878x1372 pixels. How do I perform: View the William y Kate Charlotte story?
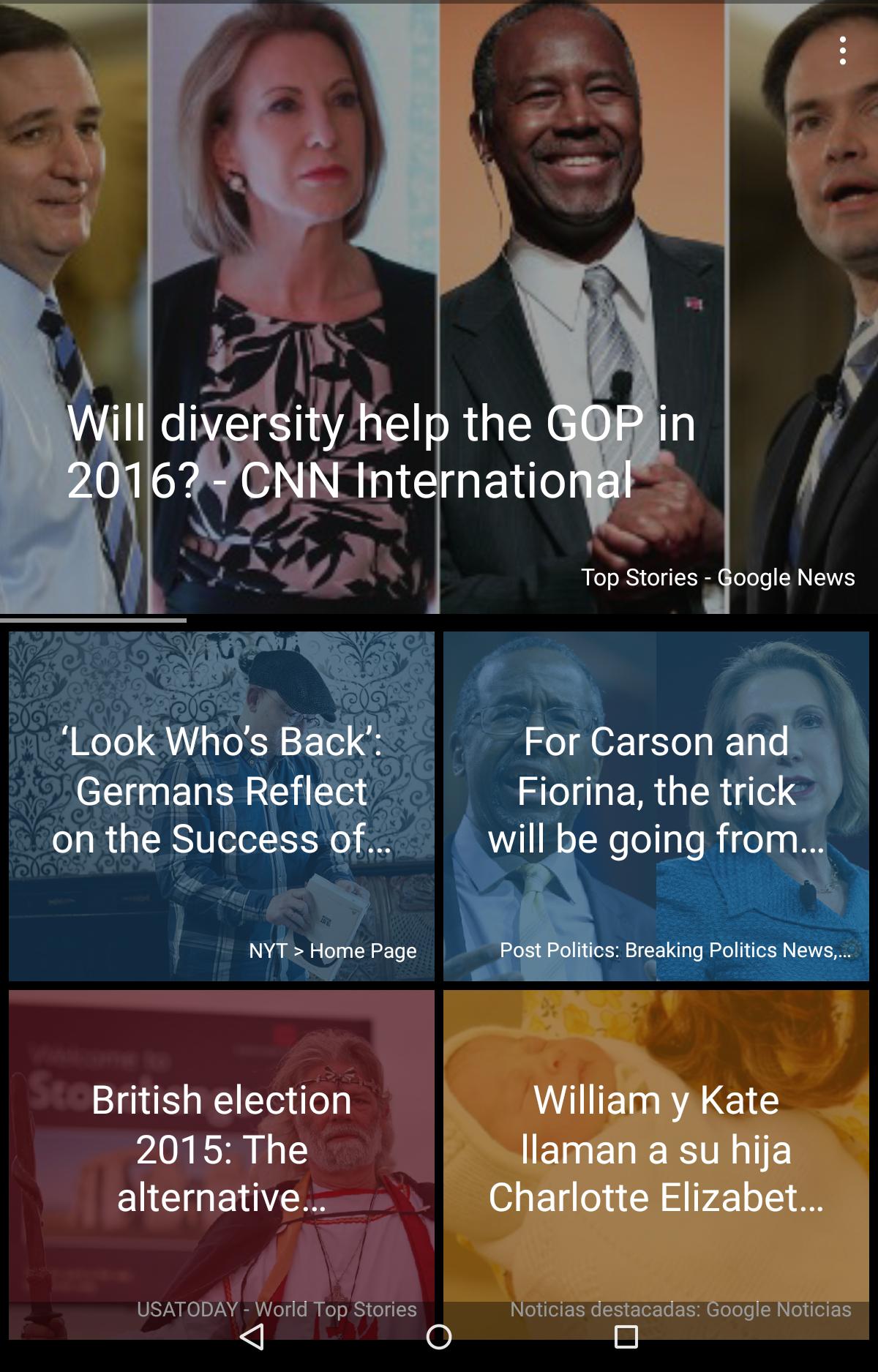[656, 1149]
